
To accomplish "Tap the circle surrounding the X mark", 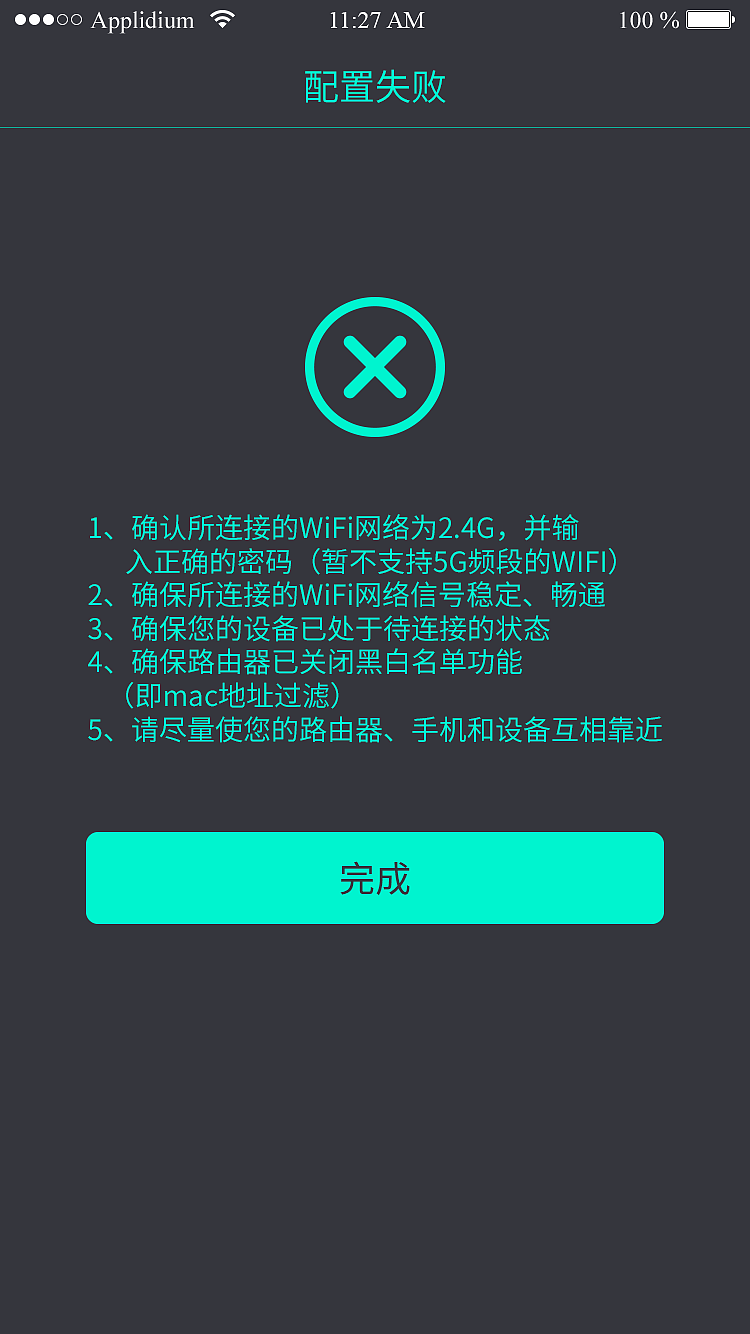I will tap(375, 300).
